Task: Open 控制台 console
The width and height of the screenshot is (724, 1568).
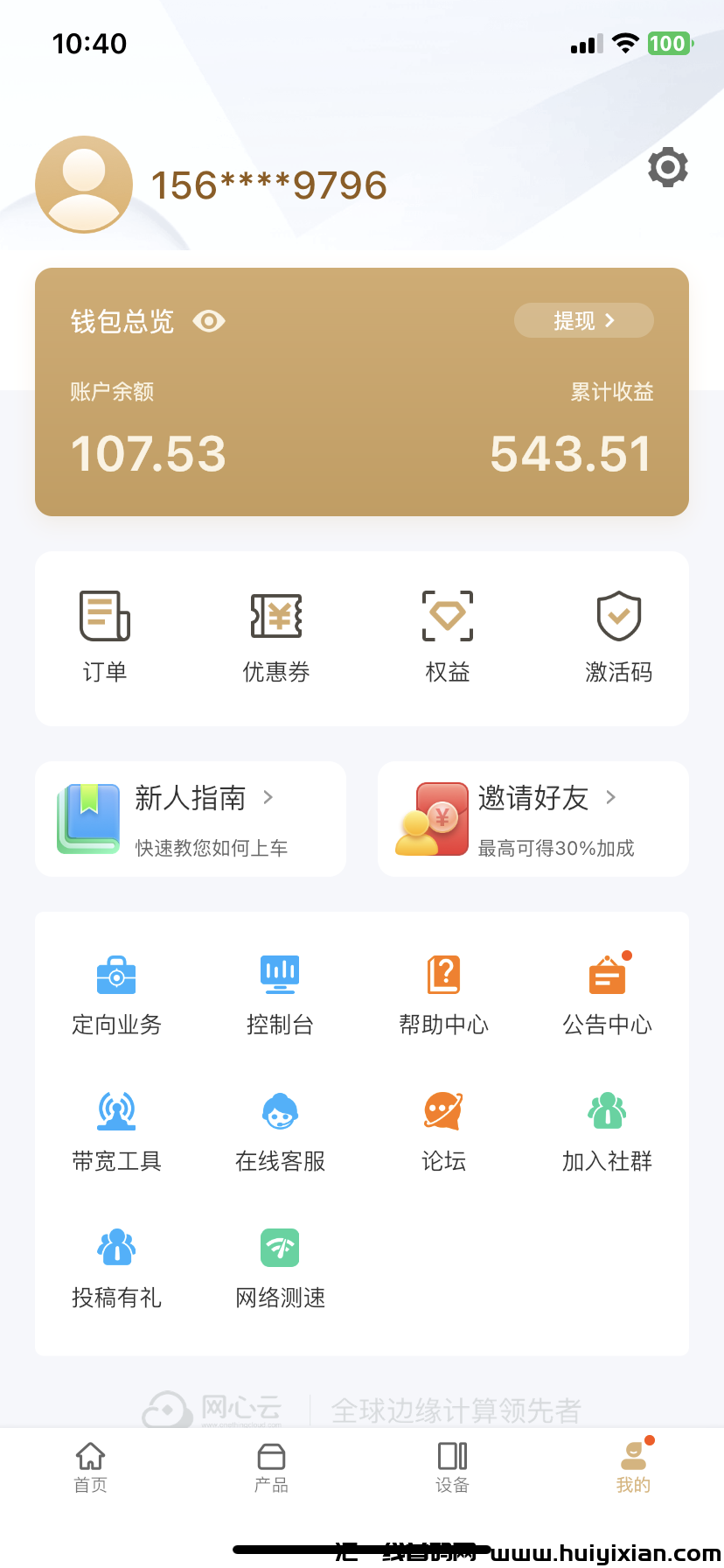Action: click(x=280, y=995)
